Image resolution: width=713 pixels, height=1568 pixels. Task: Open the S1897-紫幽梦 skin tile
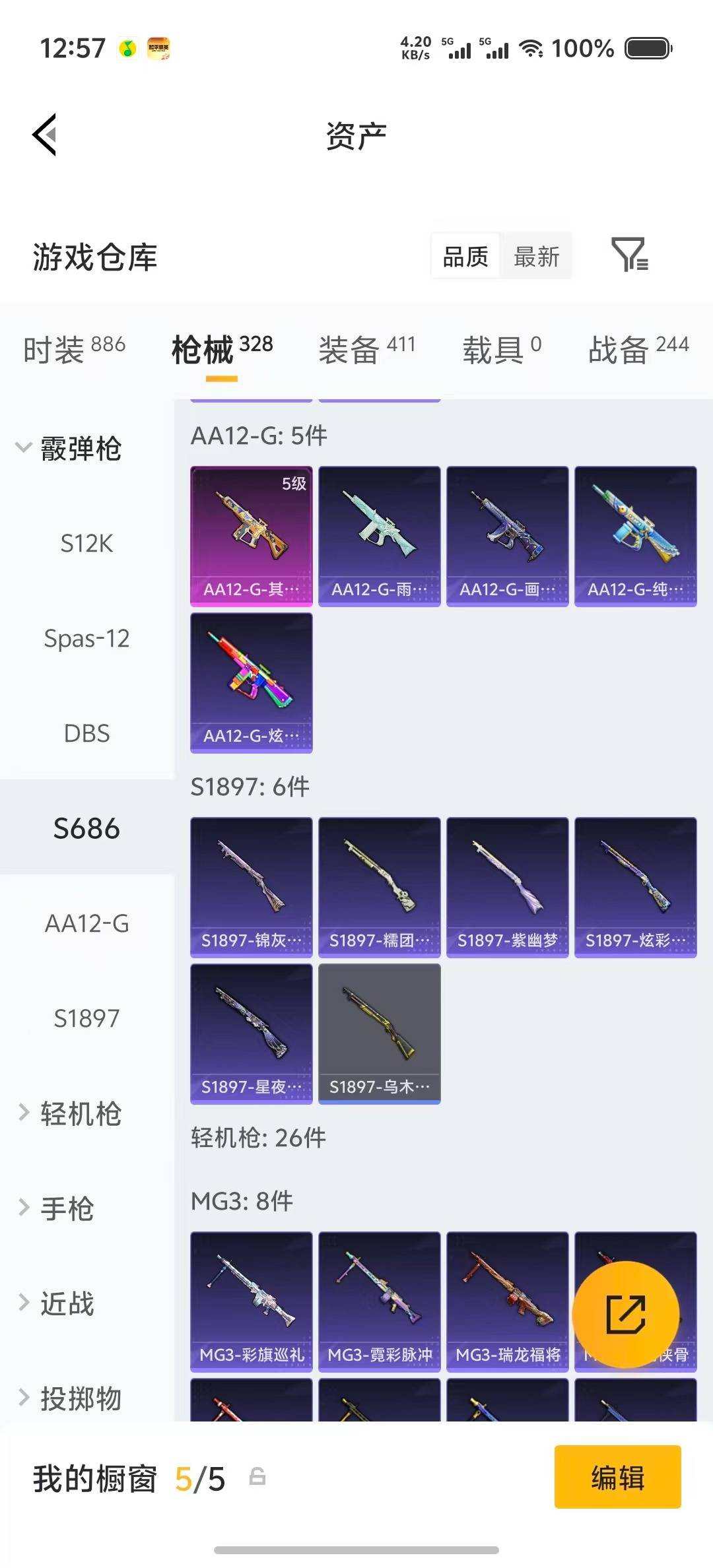point(508,888)
